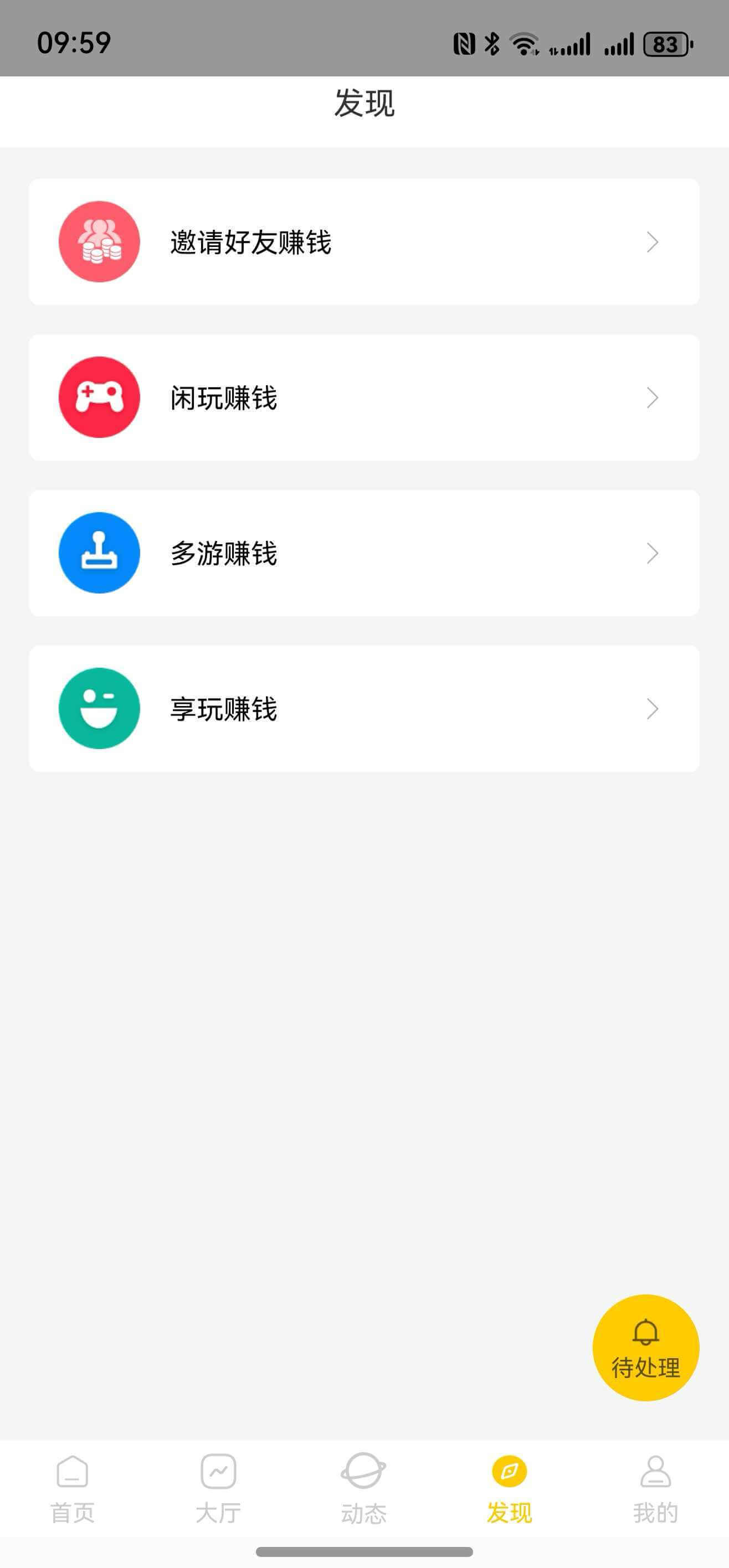Select the 多游赚钱 entry
This screenshot has height=1568, width=729.
(x=363, y=553)
